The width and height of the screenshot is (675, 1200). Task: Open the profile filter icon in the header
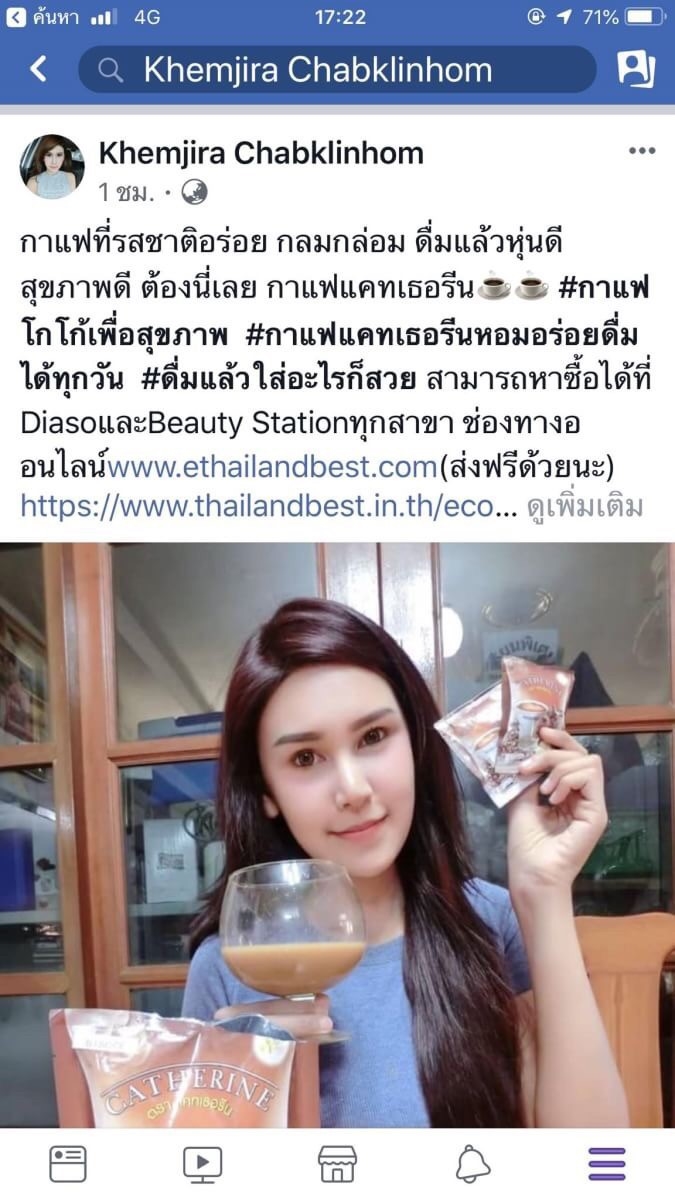point(635,69)
